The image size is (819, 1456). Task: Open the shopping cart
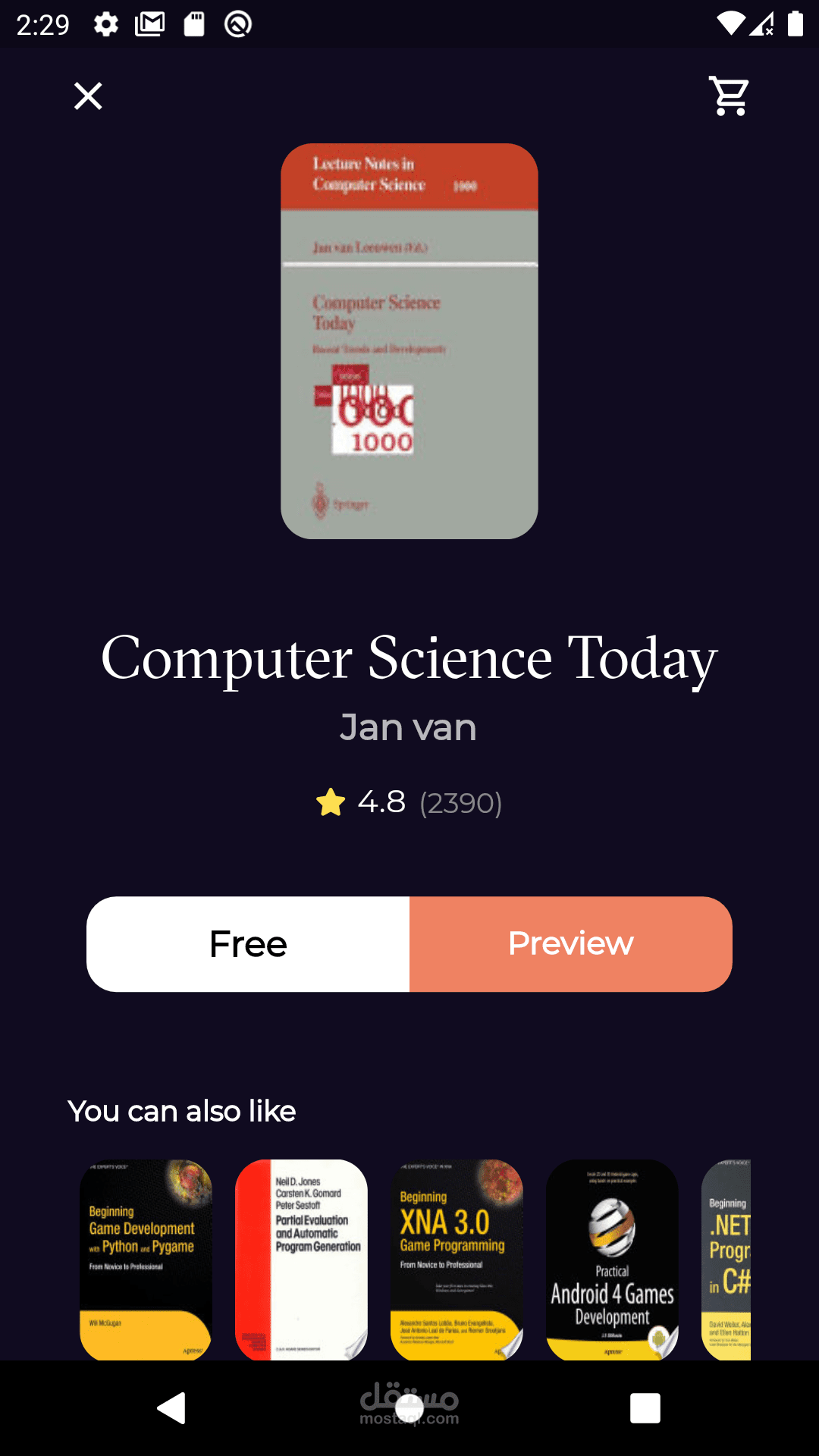(729, 96)
